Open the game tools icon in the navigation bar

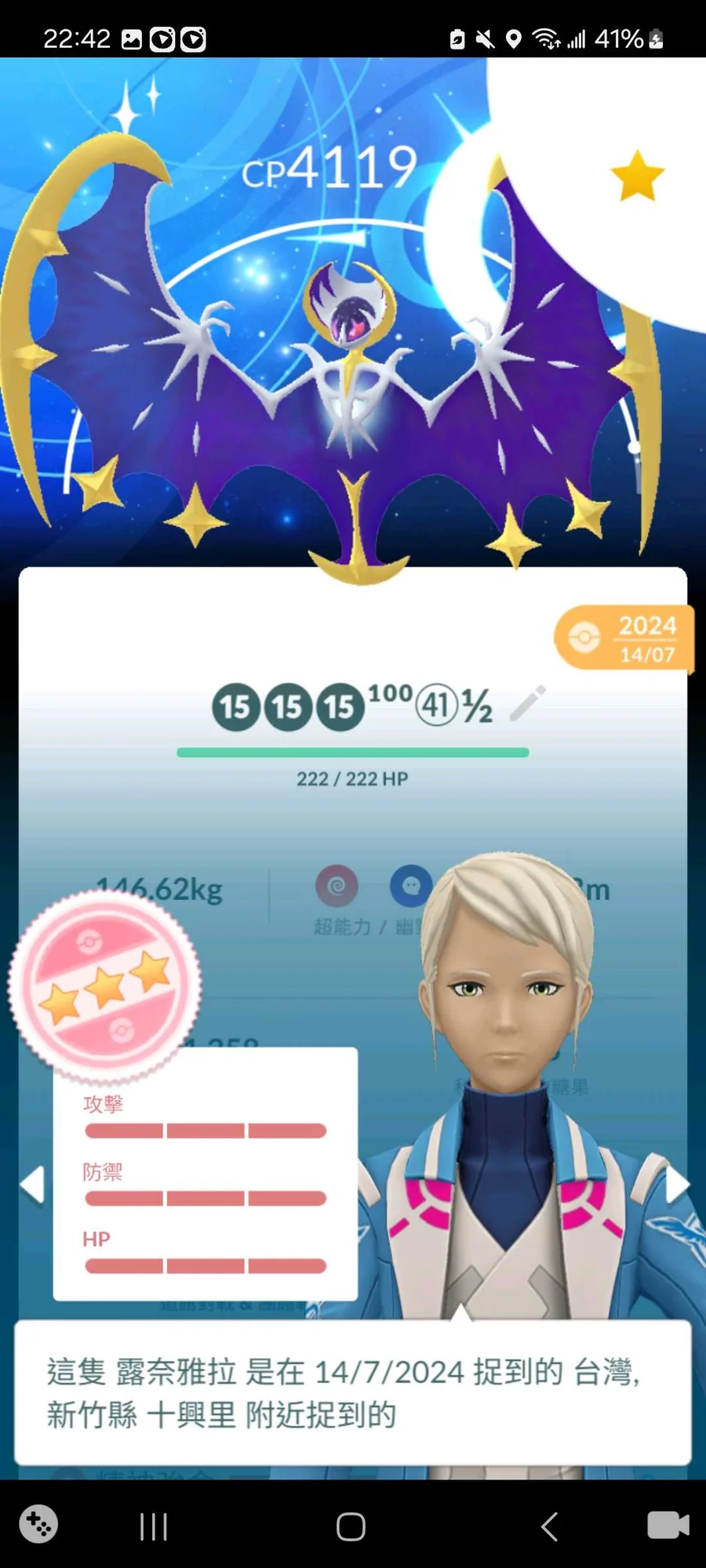38,1525
